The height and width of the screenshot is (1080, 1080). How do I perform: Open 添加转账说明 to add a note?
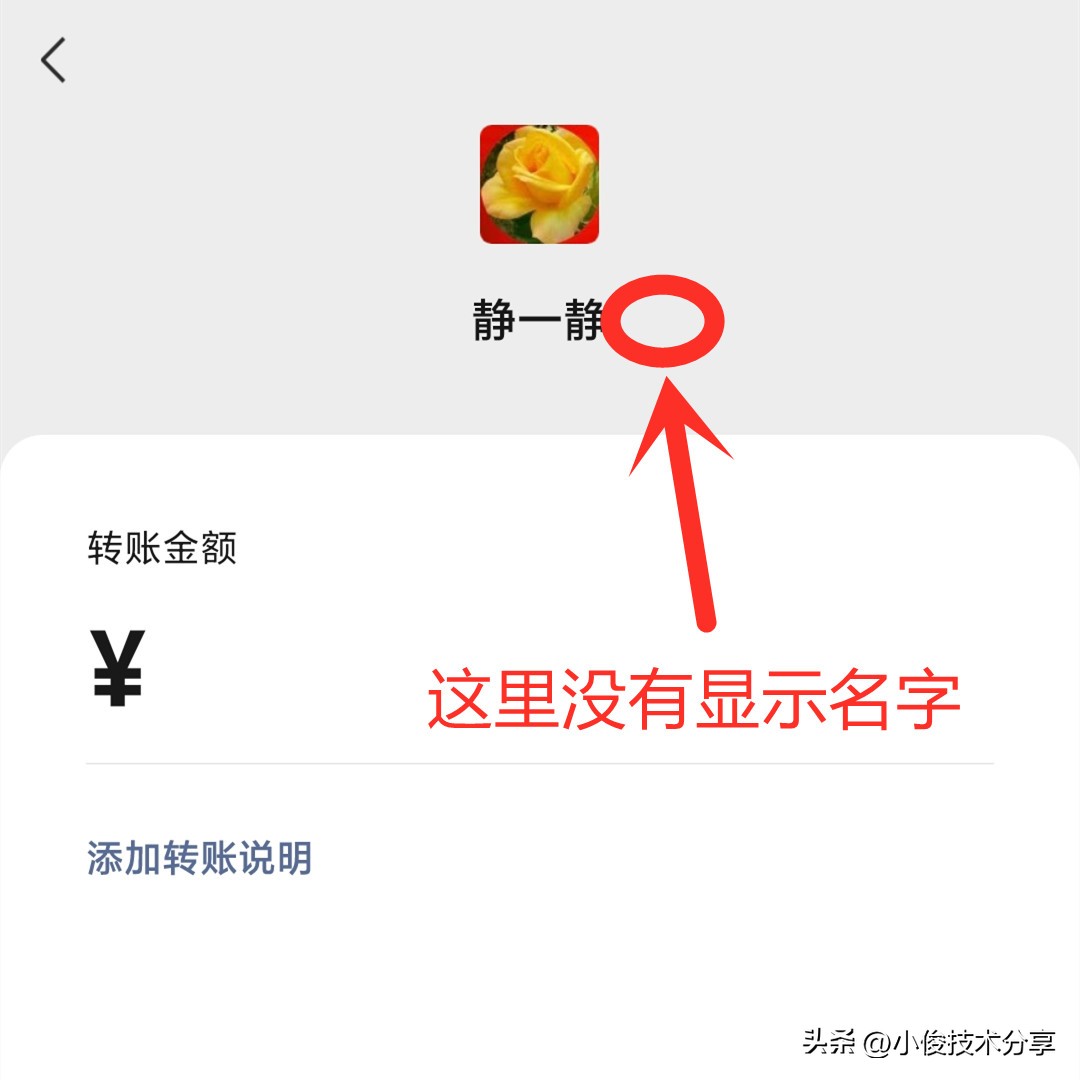tap(199, 858)
